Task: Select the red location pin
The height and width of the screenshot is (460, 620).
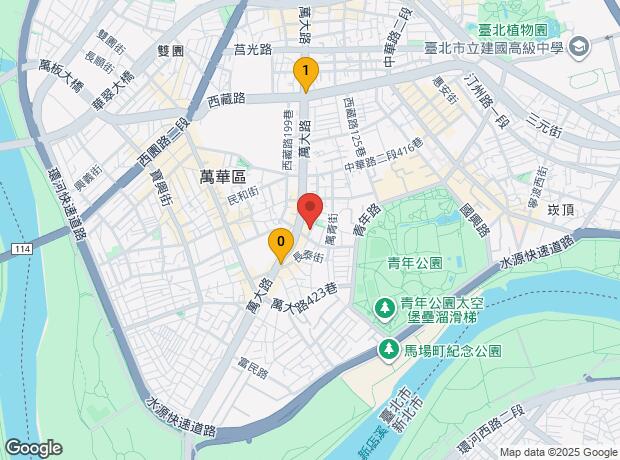Action: (310, 211)
